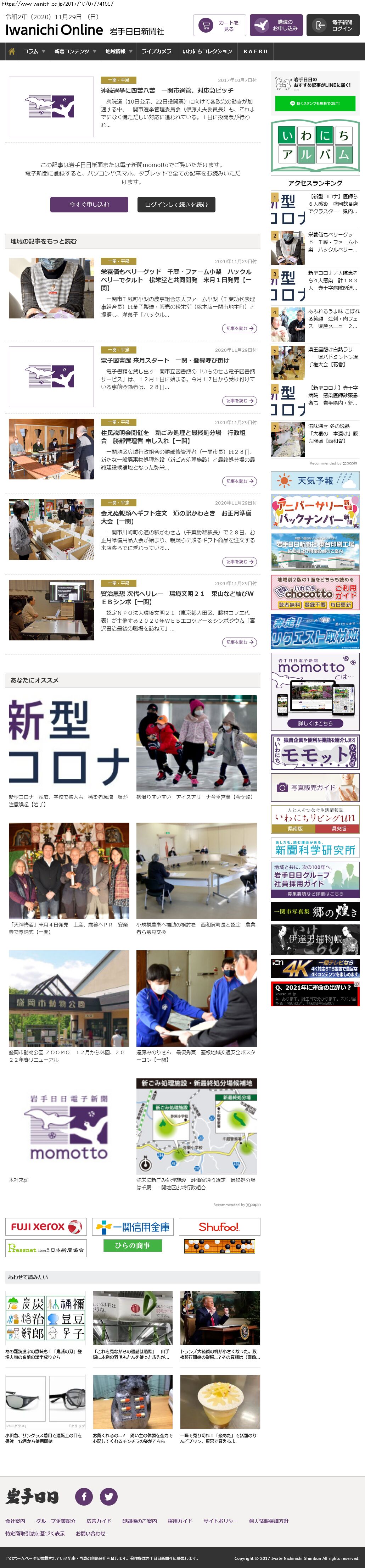This screenshot has width=365, height=1568.
Task: Open いわにちコレクション in navigation
Action: click(207, 52)
